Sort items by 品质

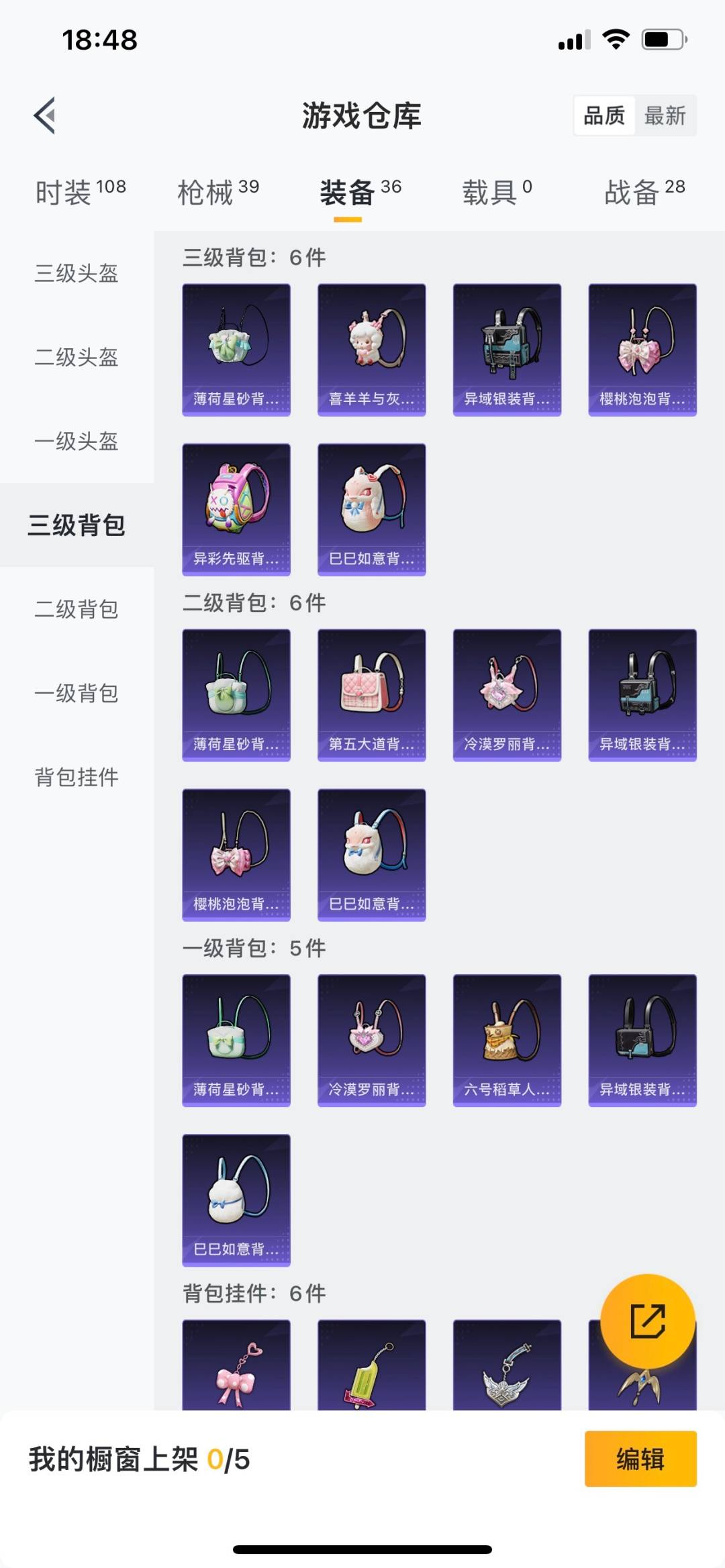(x=604, y=116)
